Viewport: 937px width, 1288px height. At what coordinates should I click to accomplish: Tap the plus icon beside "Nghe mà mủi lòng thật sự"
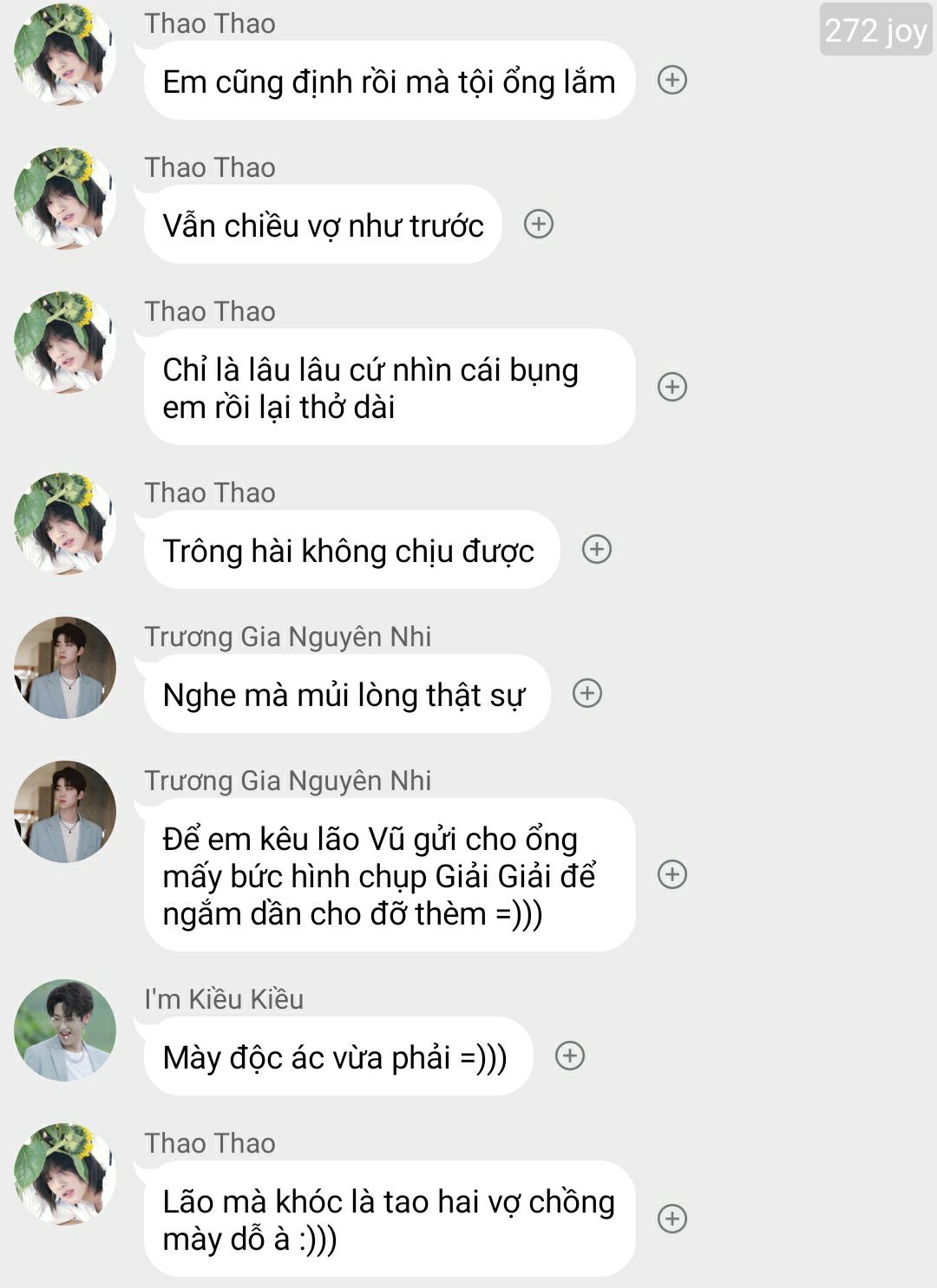[x=587, y=694]
